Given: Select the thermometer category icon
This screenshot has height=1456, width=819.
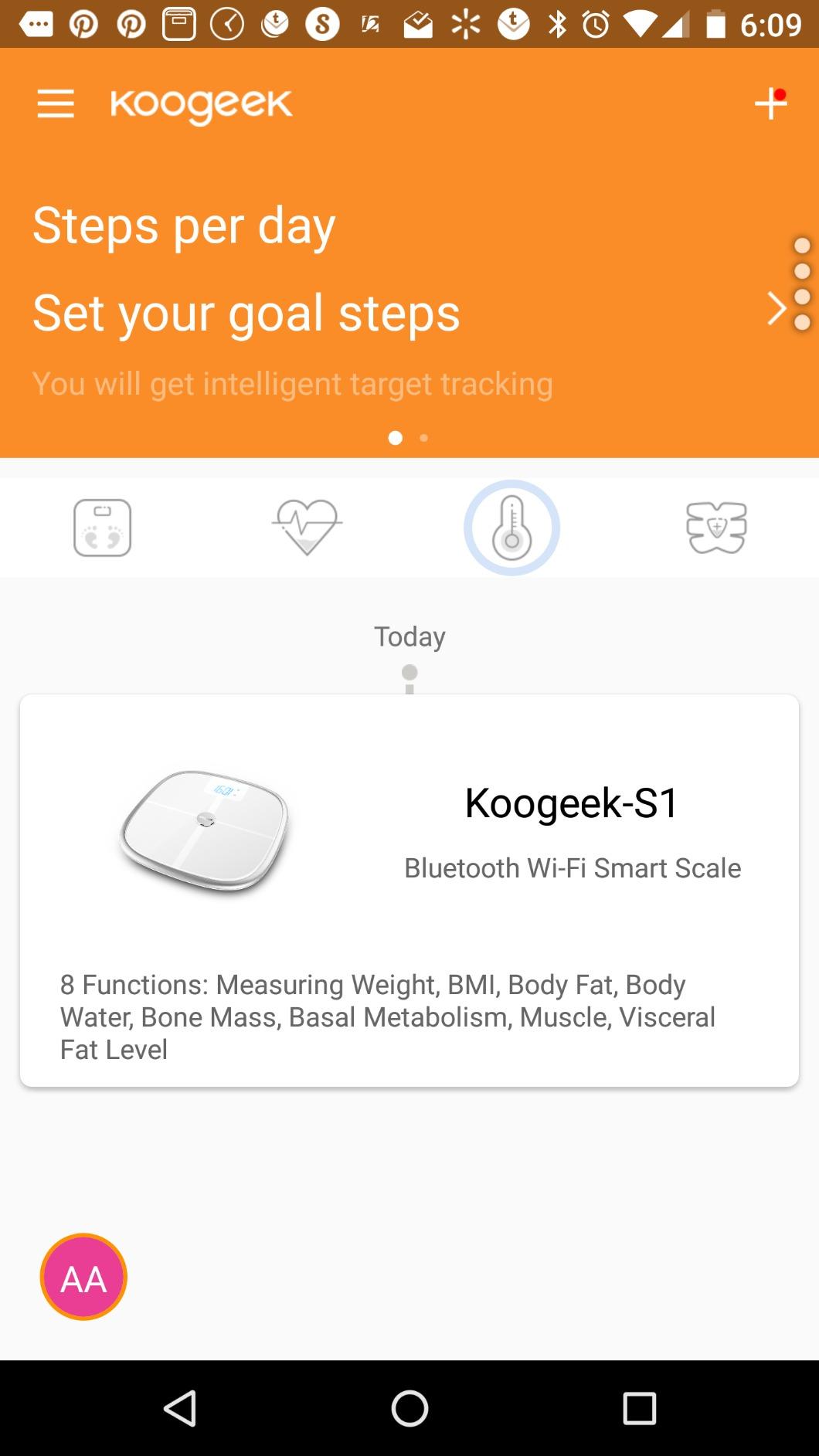Looking at the screenshot, I should point(511,528).
